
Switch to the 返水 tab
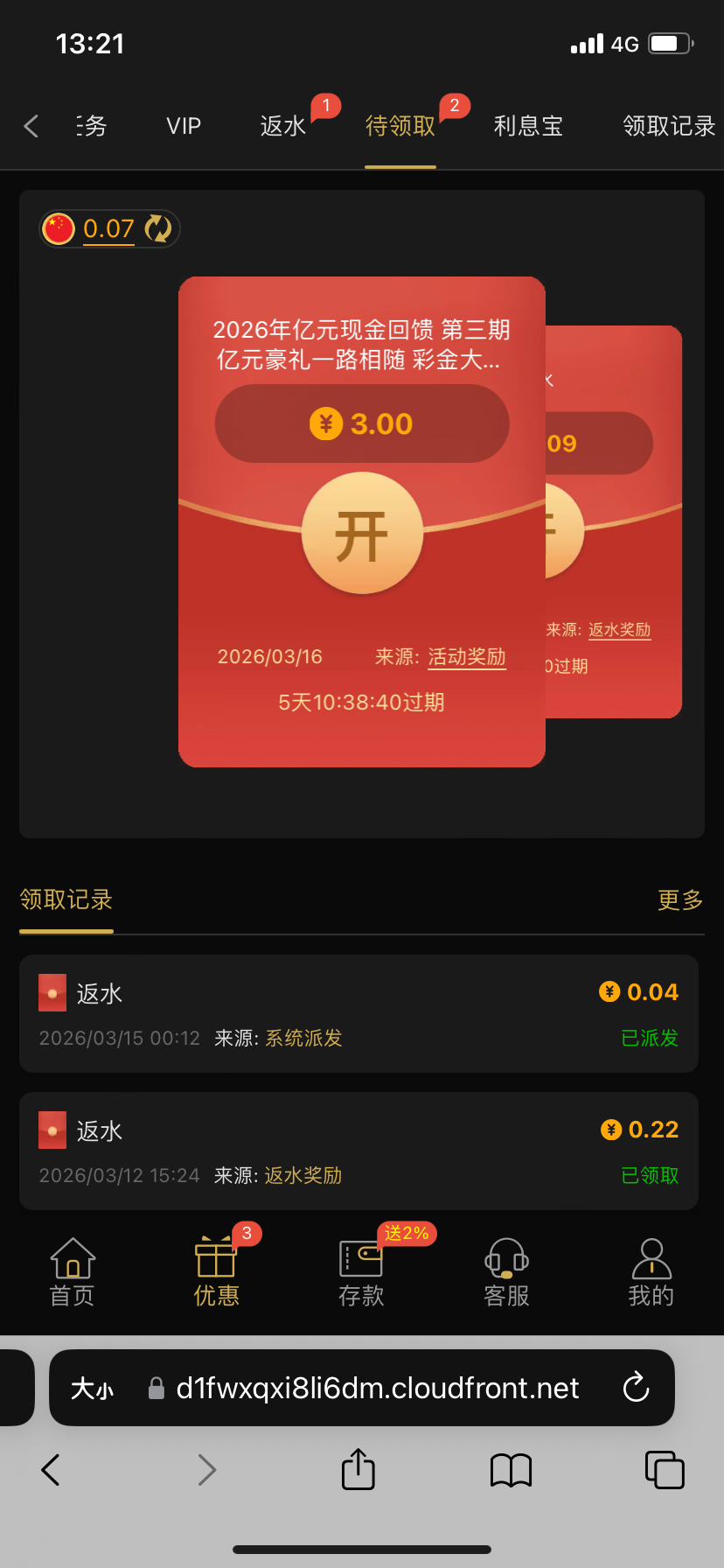click(x=283, y=126)
